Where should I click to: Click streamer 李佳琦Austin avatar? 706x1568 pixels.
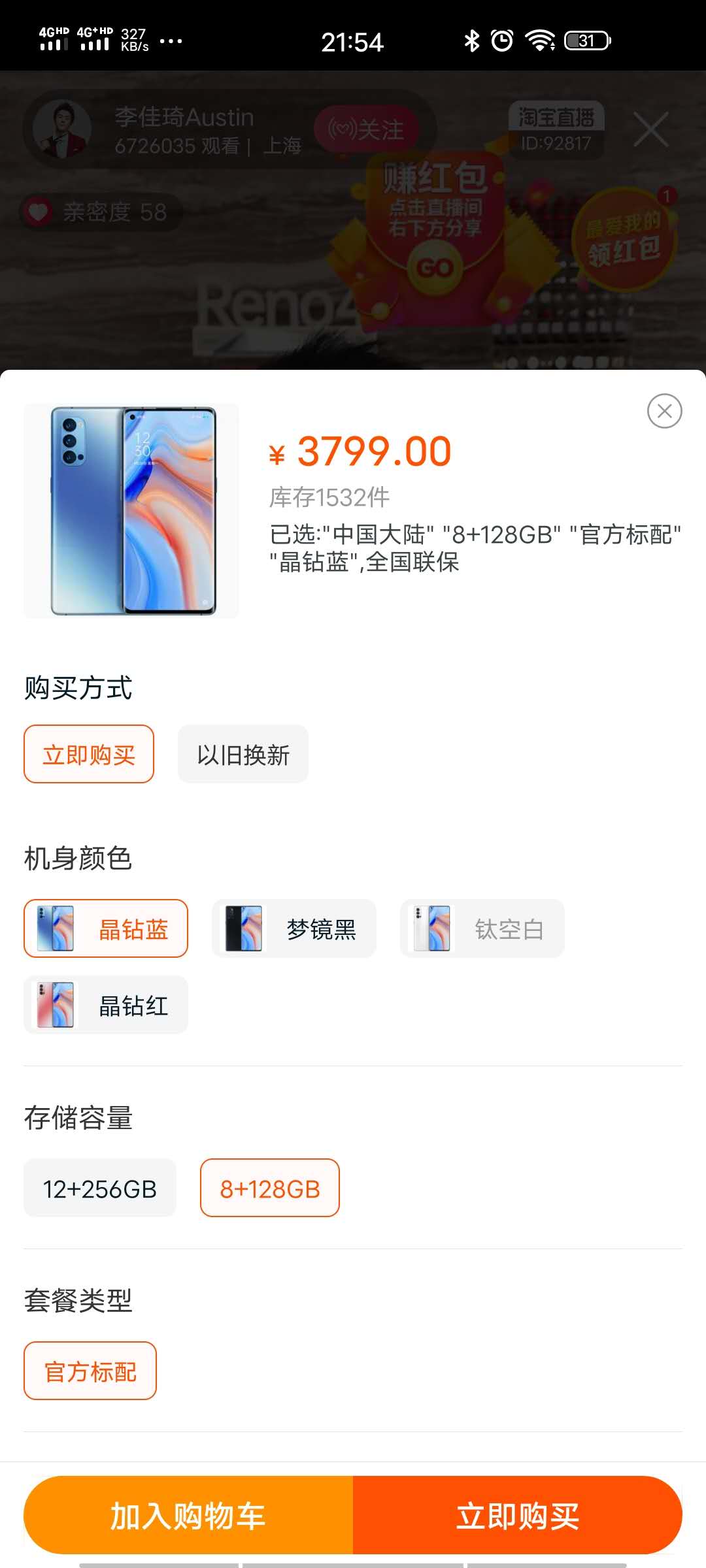click(62, 129)
